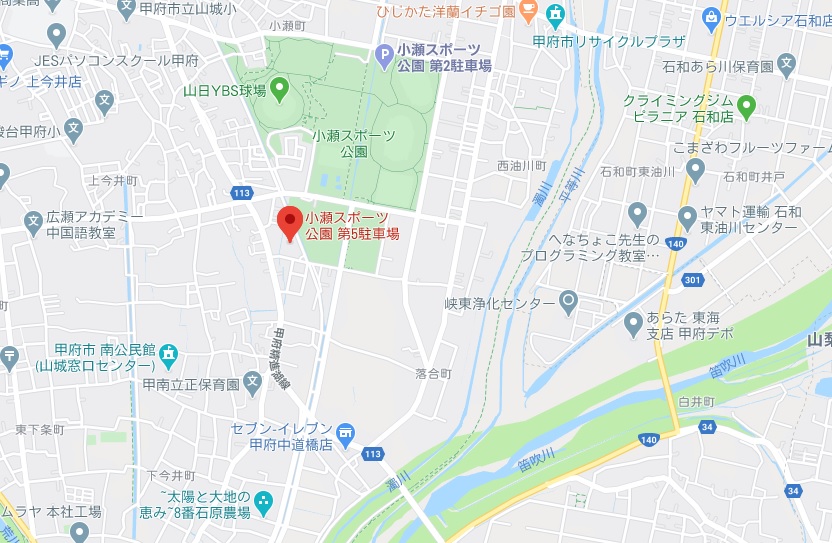Tap the ウエルシア石和店 shopping marker

coord(711,18)
